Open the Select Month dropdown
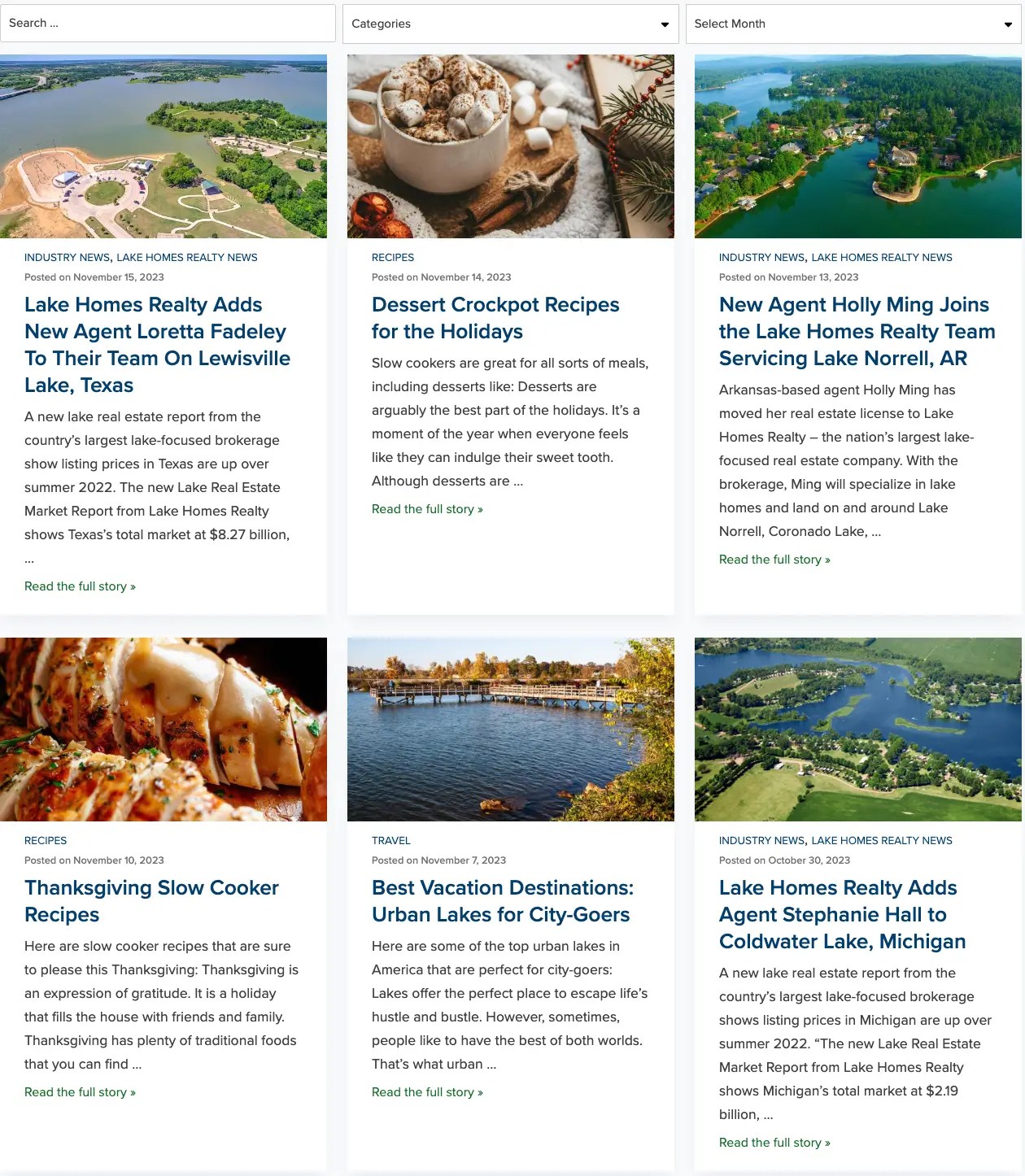Screen dimensions: 1025x1176 853,24
